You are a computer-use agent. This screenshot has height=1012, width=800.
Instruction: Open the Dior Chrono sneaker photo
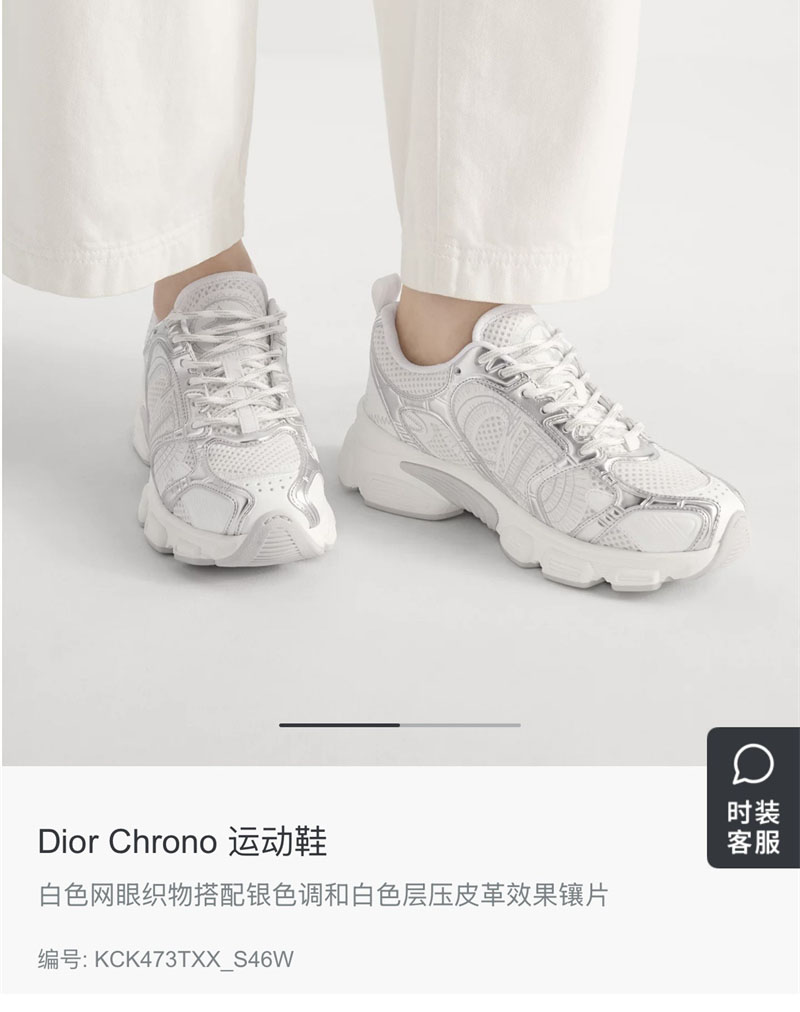(400, 400)
